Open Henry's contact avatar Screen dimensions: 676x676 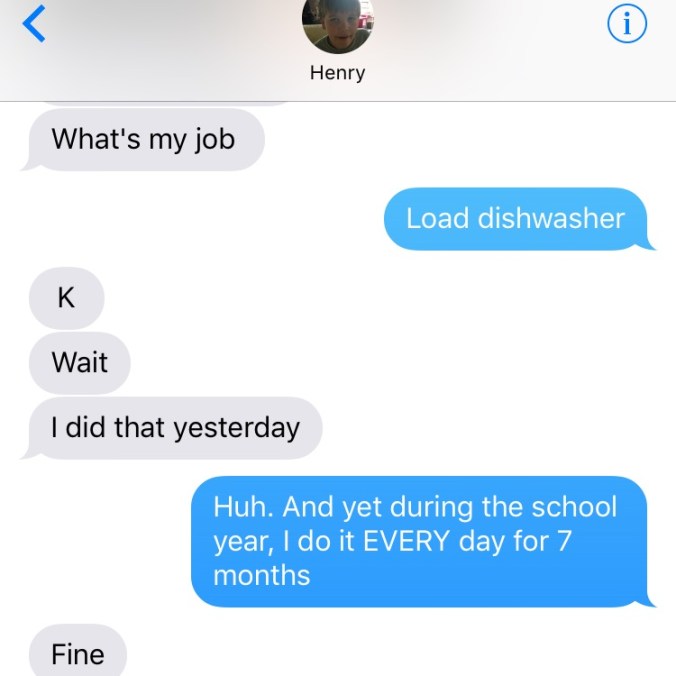(337, 24)
